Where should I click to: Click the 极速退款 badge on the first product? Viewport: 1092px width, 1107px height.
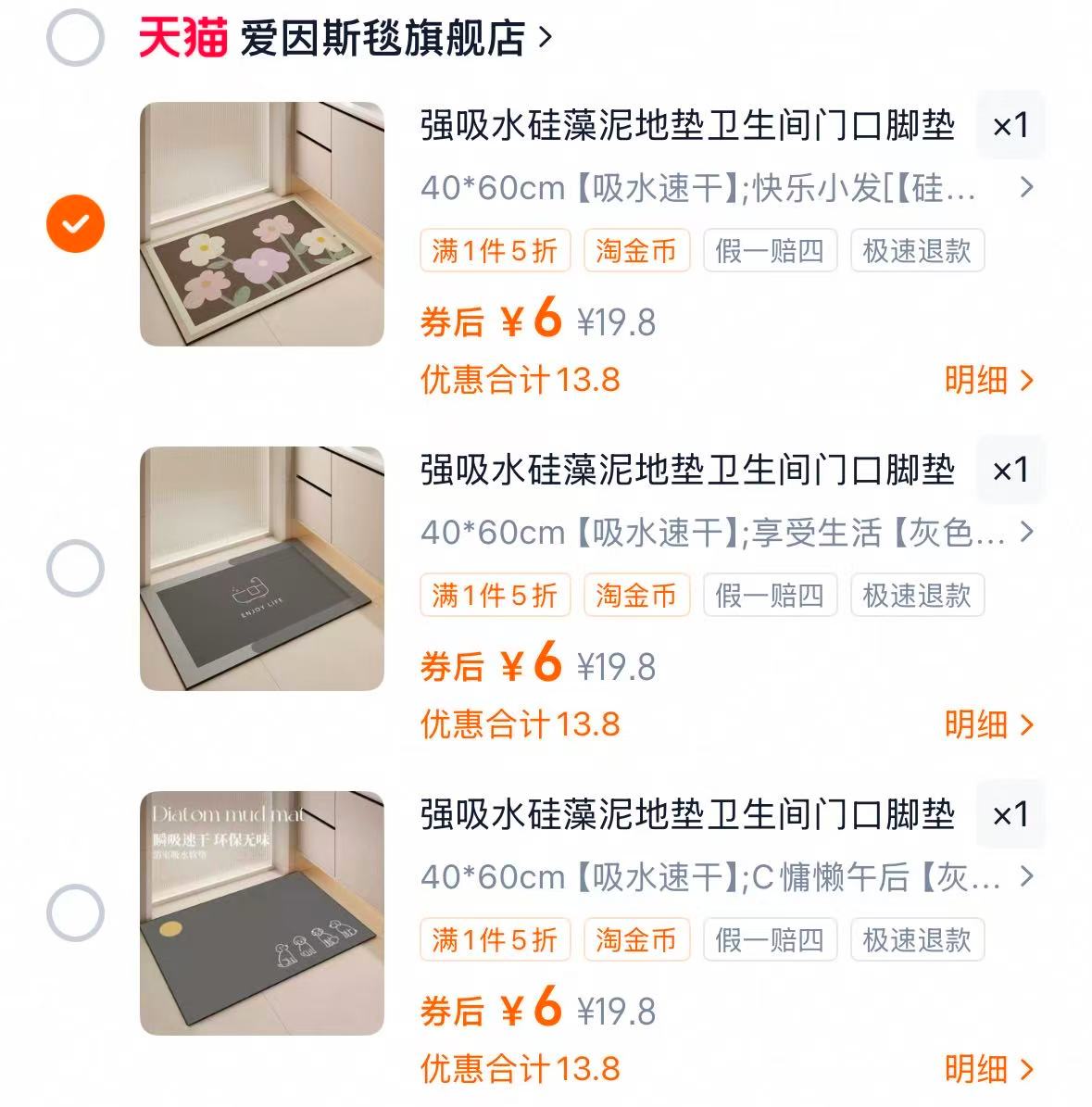point(917,251)
